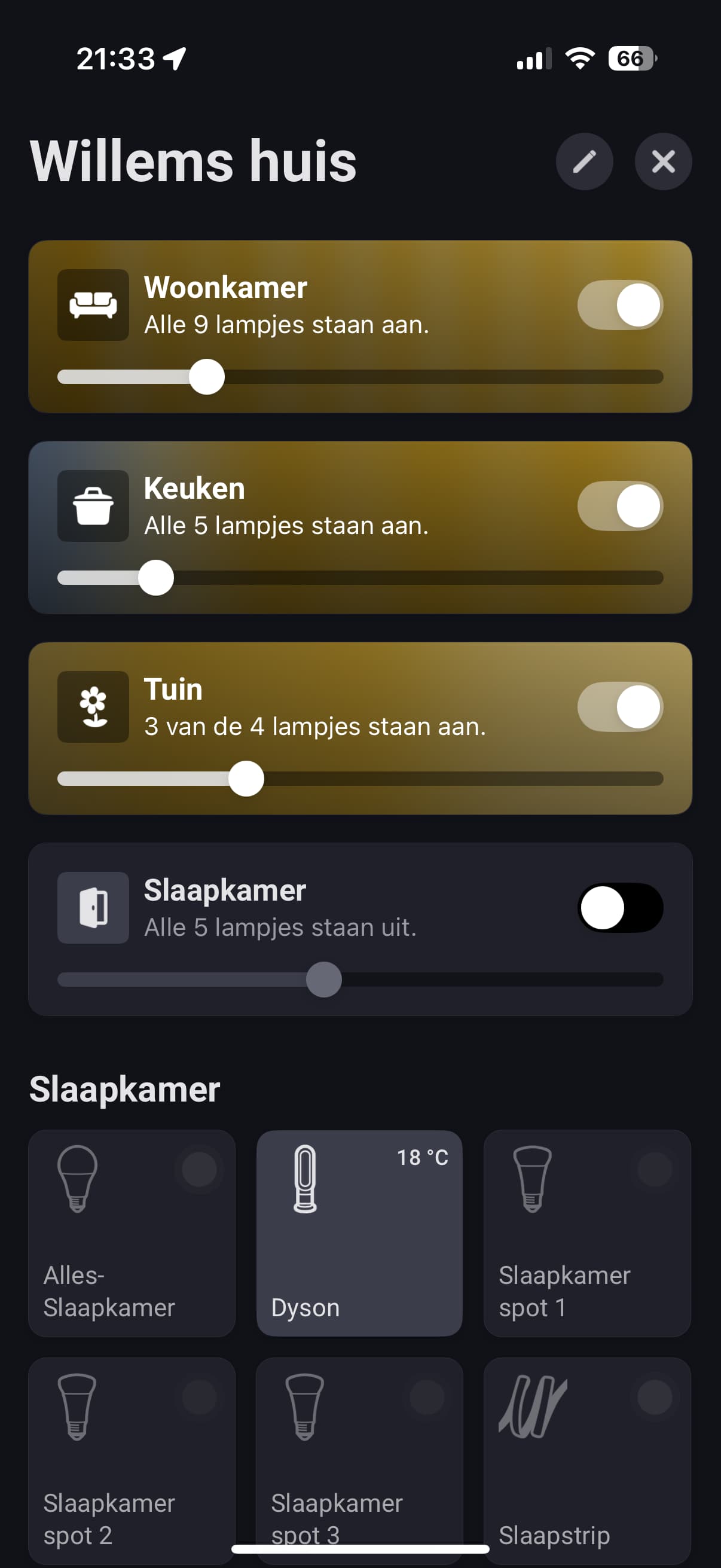Open the Woonkamer room icon
This screenshot has width=721, height=1568.
tap(93, 305)
